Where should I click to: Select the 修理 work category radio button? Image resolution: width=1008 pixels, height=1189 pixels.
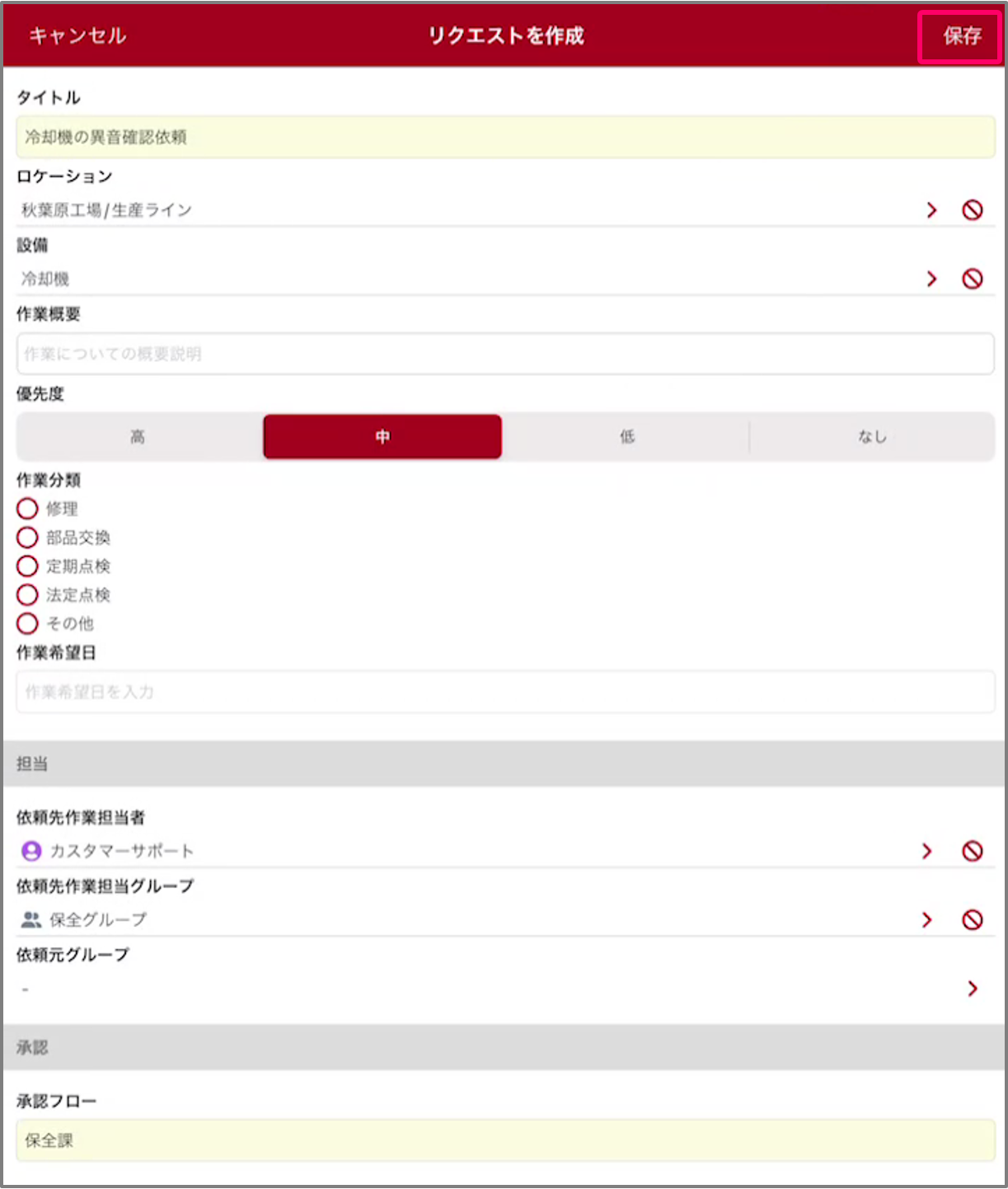click(27, 509)
